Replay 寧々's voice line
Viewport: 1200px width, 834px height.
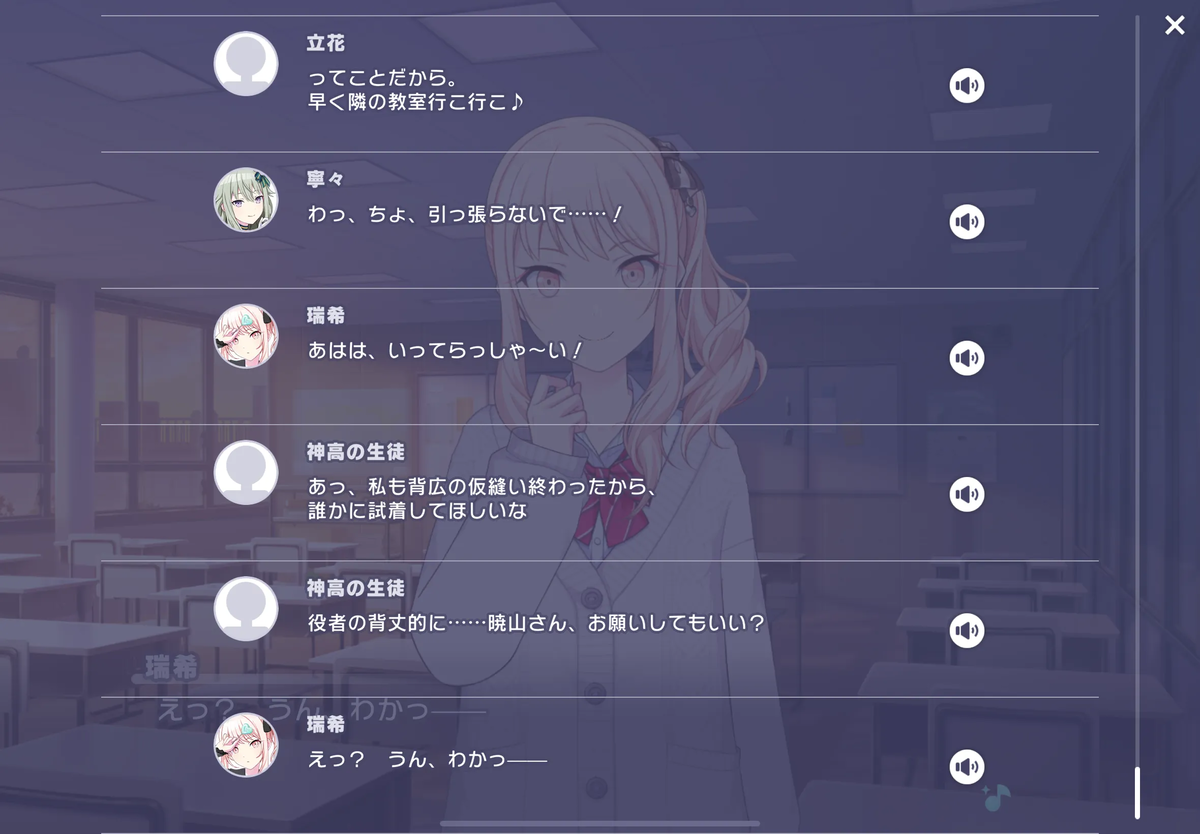[x=966, y=222]
